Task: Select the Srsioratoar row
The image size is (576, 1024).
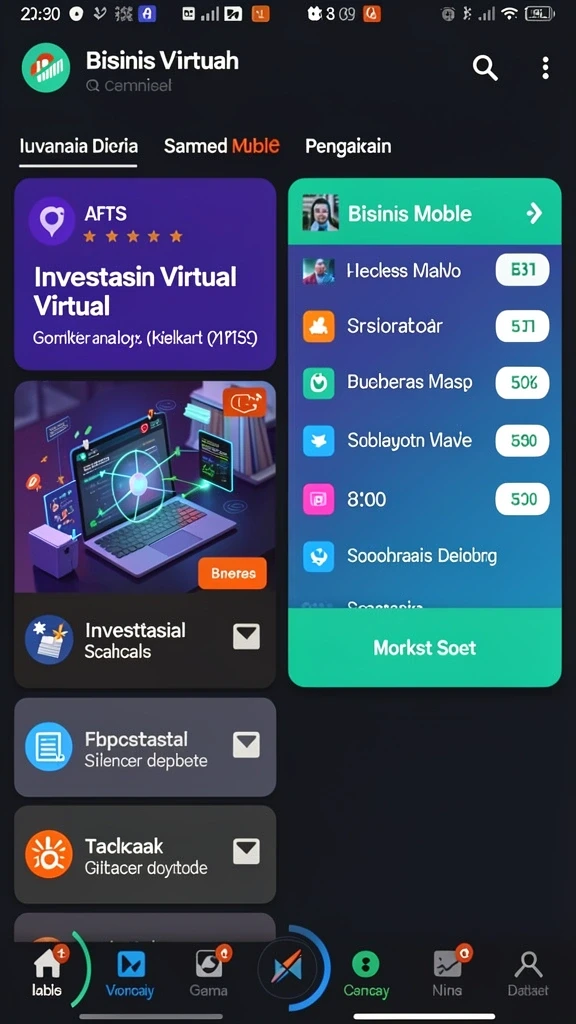Action: [424, 326]
